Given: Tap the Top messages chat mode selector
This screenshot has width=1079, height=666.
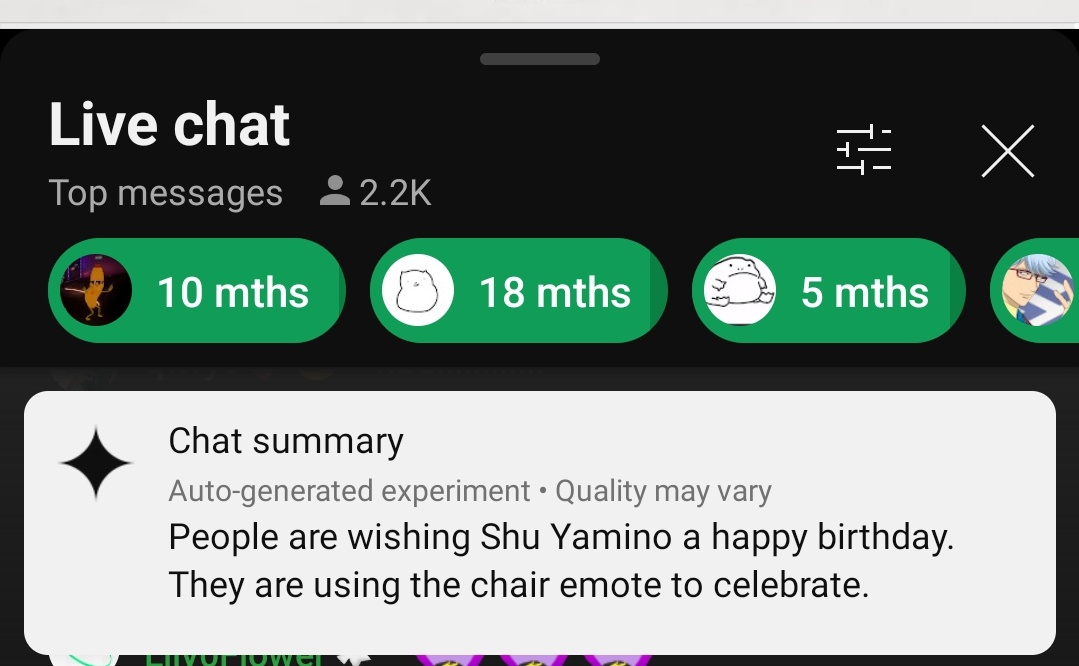Looking at the screenshot, I should [166, 193].
